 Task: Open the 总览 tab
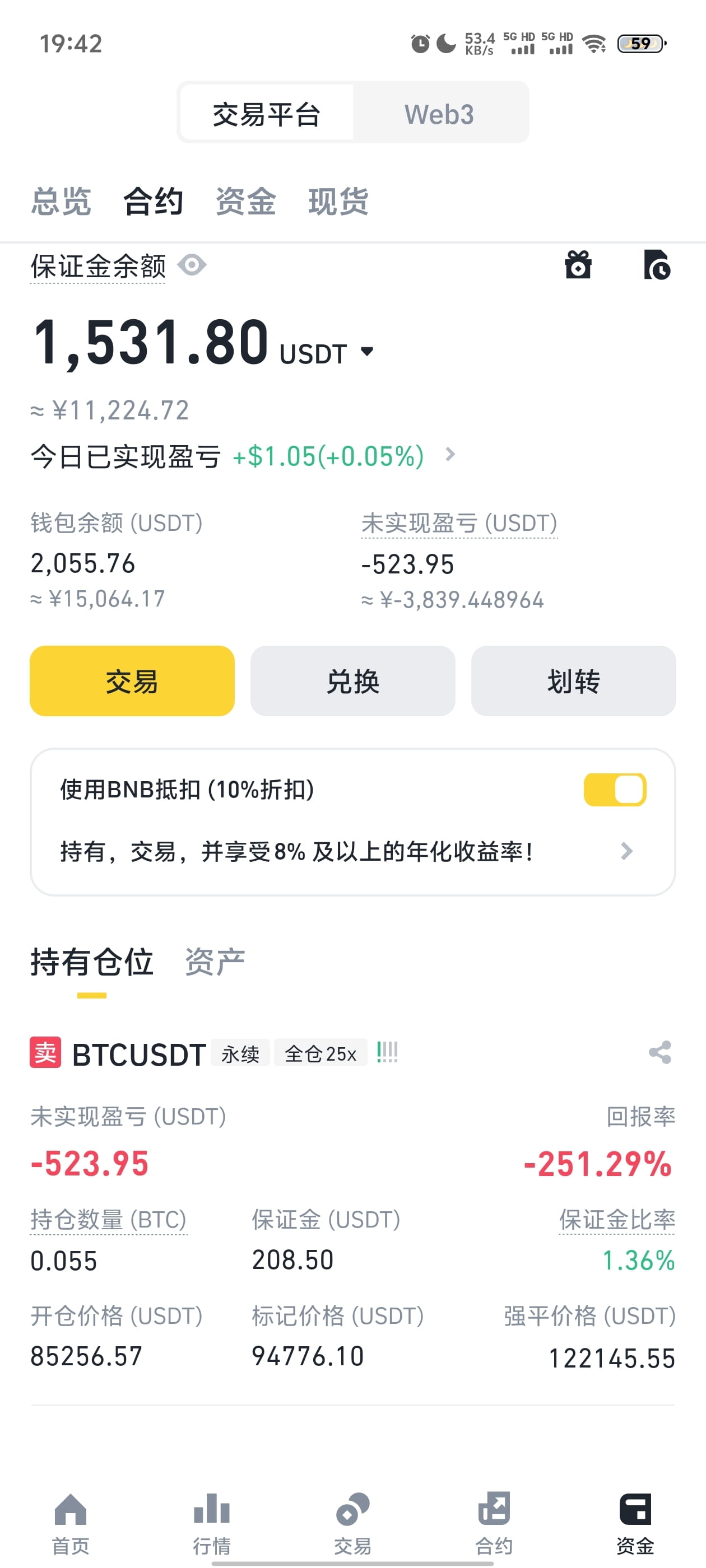[61, 202]
